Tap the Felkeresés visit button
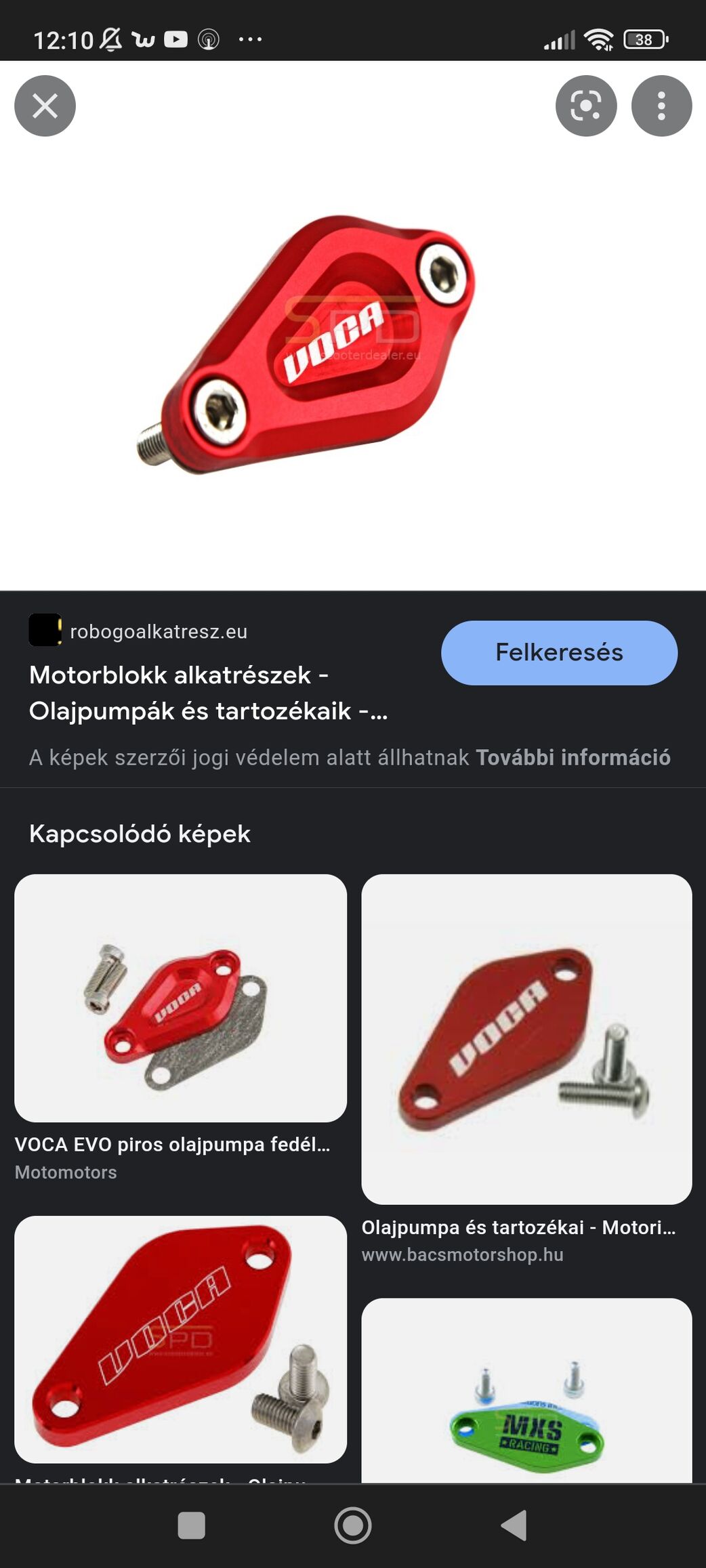 pos(559,652)
